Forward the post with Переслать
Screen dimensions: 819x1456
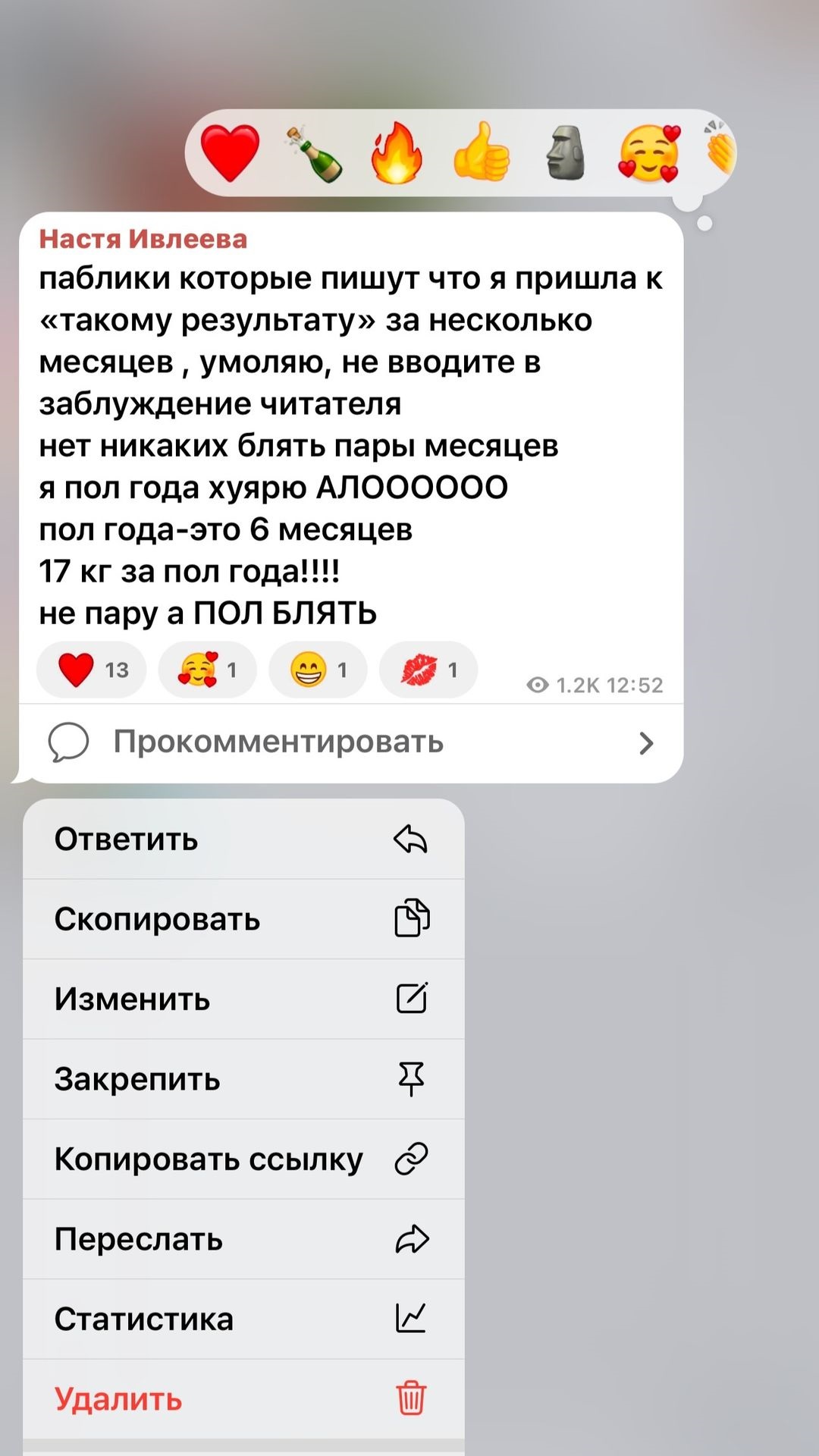pos(243,1239)
